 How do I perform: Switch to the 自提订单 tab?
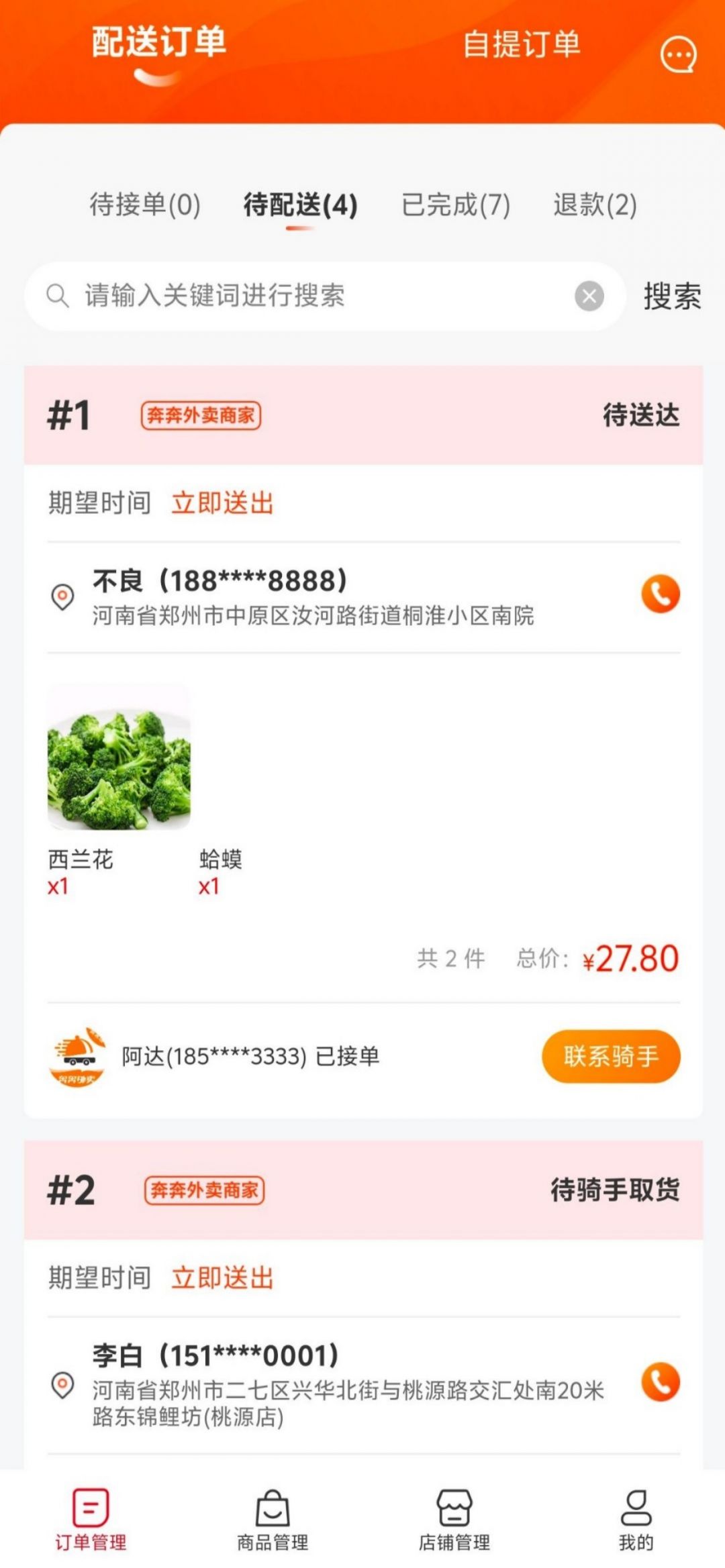(522, 44)
